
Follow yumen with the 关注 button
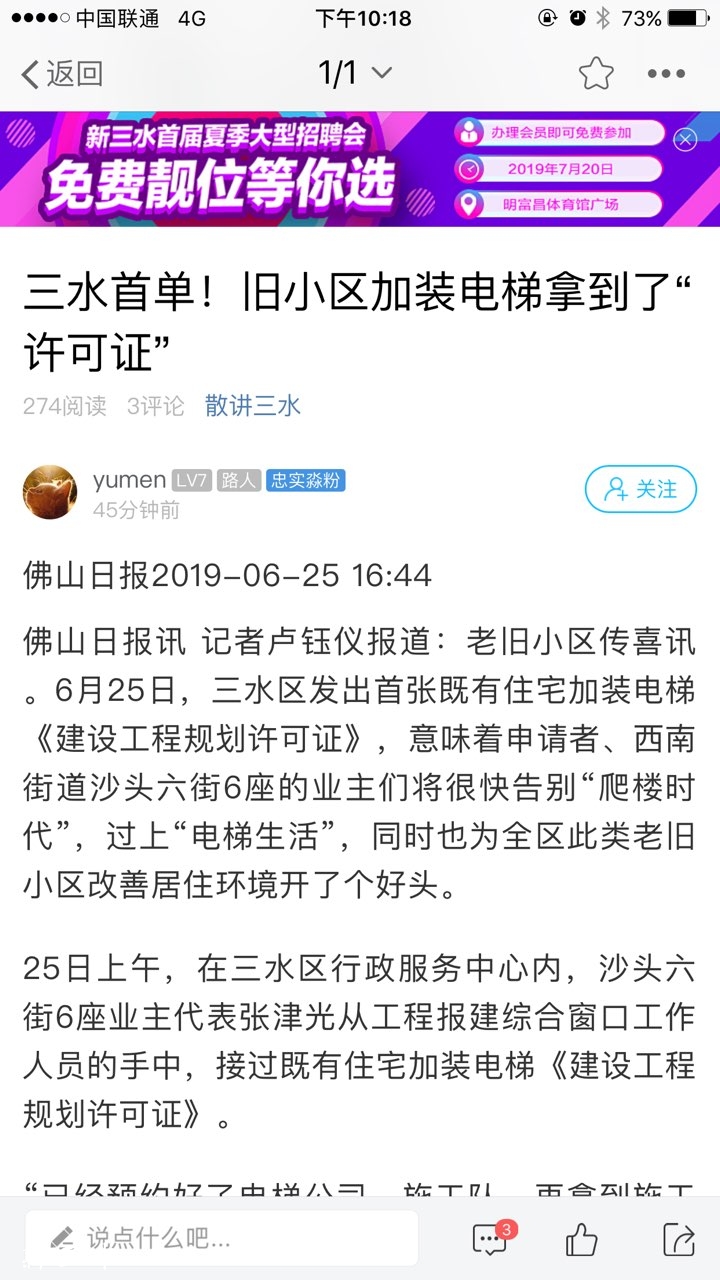tap(640, 489)
